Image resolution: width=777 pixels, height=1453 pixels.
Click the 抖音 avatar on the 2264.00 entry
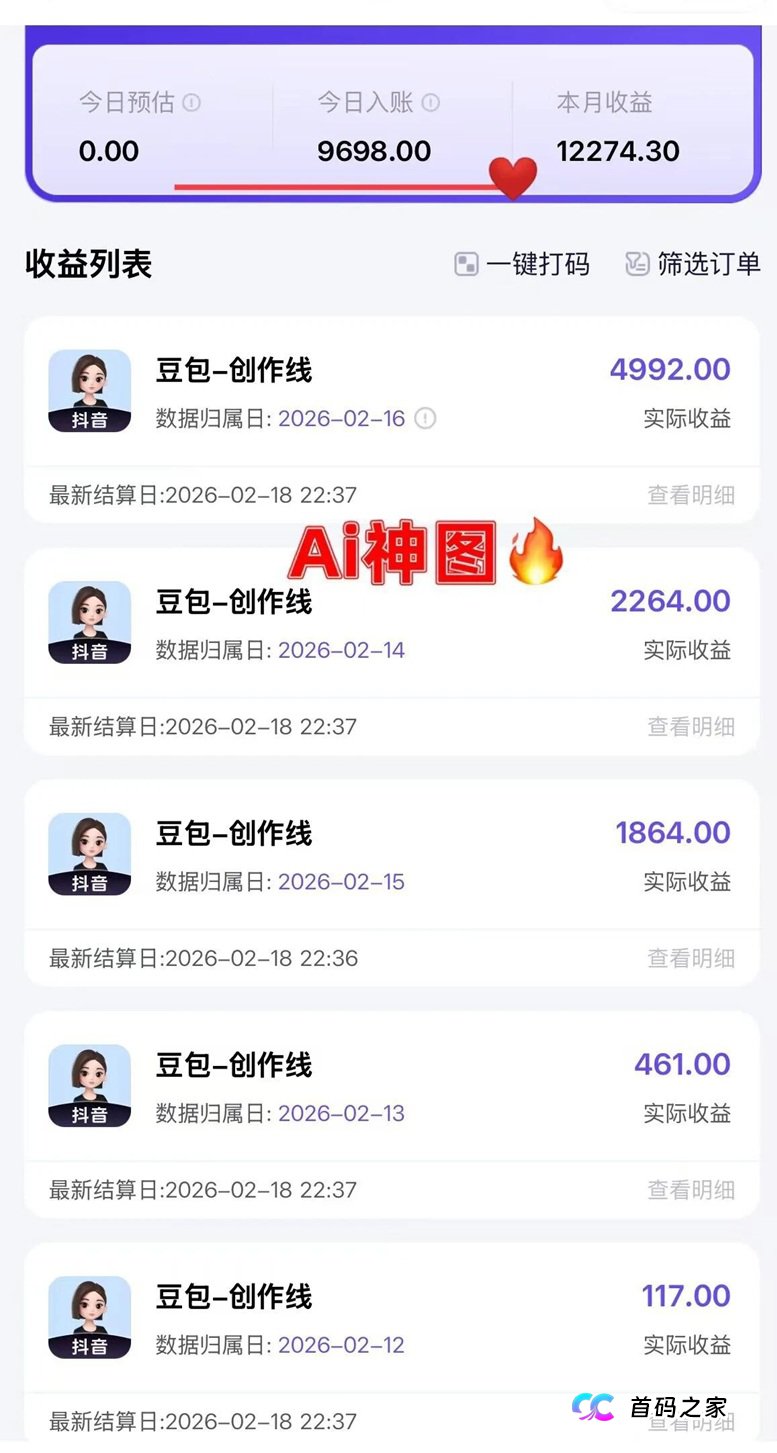point(89,622)
